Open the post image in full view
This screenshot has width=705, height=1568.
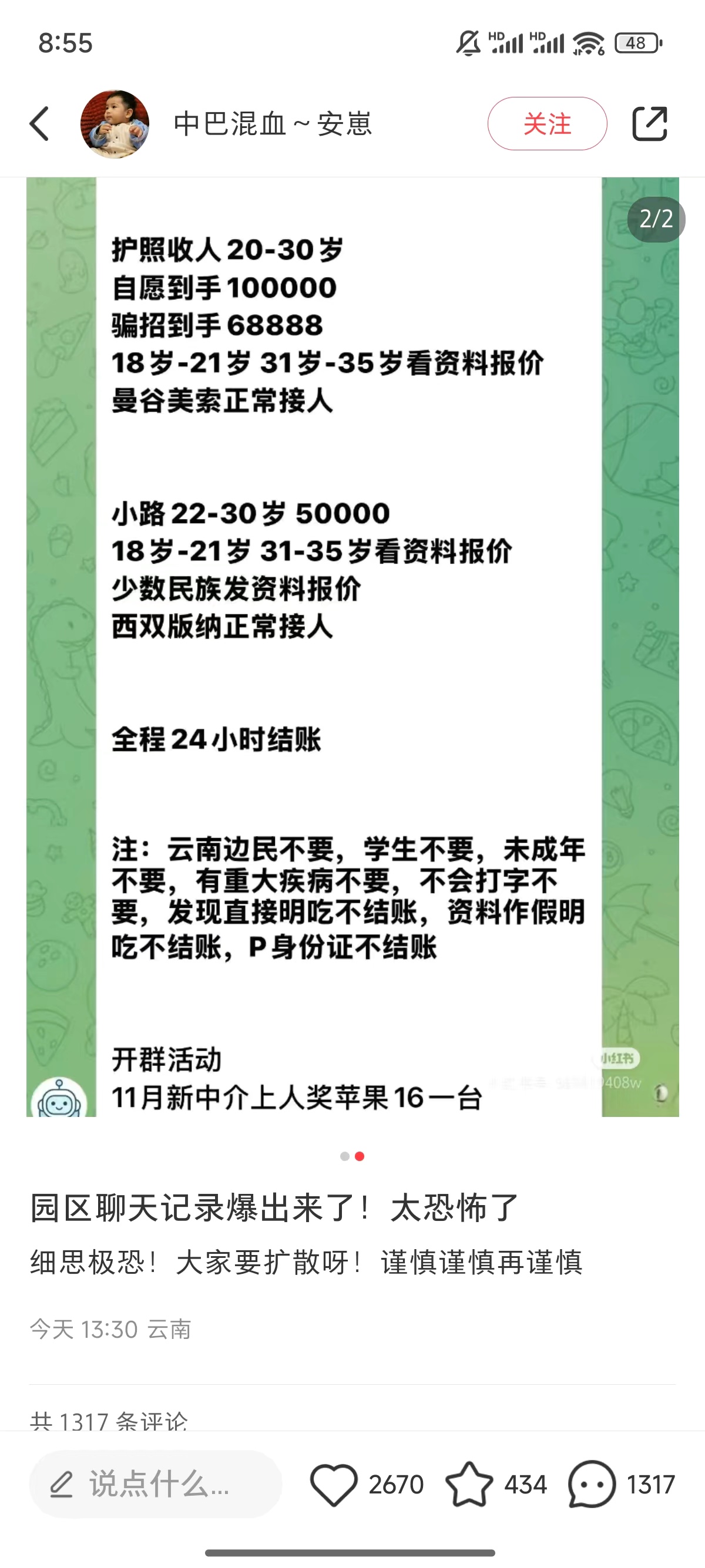click(352, 647)
